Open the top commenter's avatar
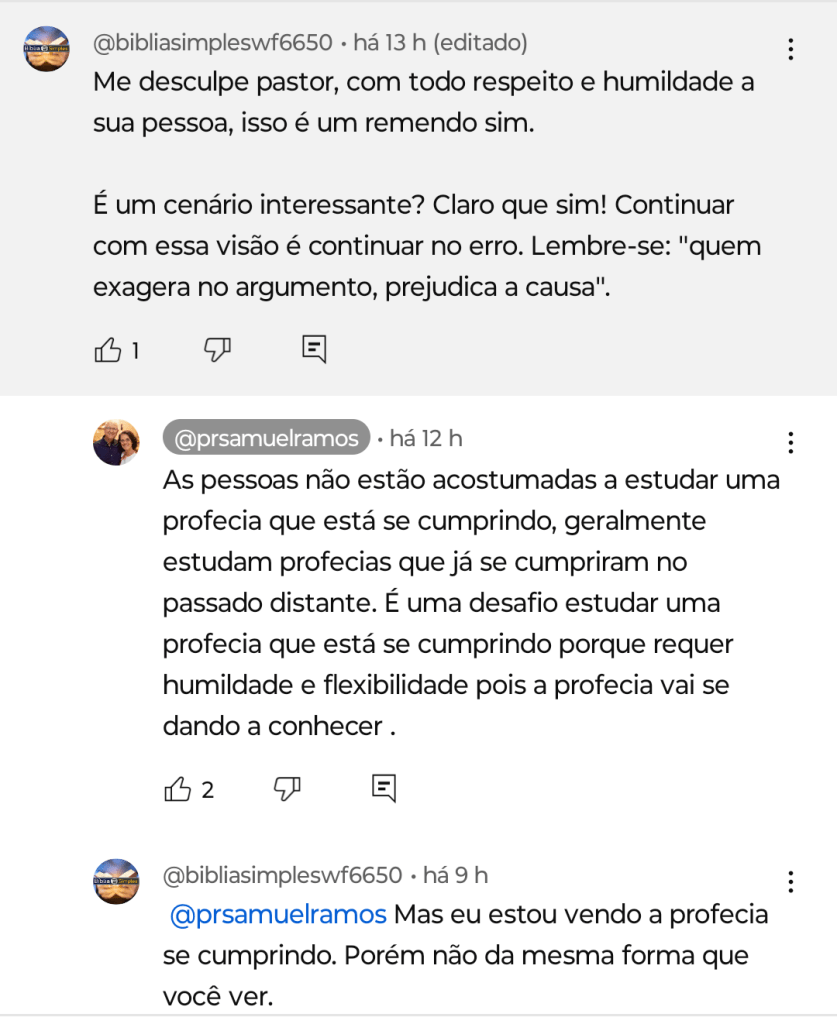This screenshot has height=1024, width=837. pyautogui.click(x=46, y=49)
